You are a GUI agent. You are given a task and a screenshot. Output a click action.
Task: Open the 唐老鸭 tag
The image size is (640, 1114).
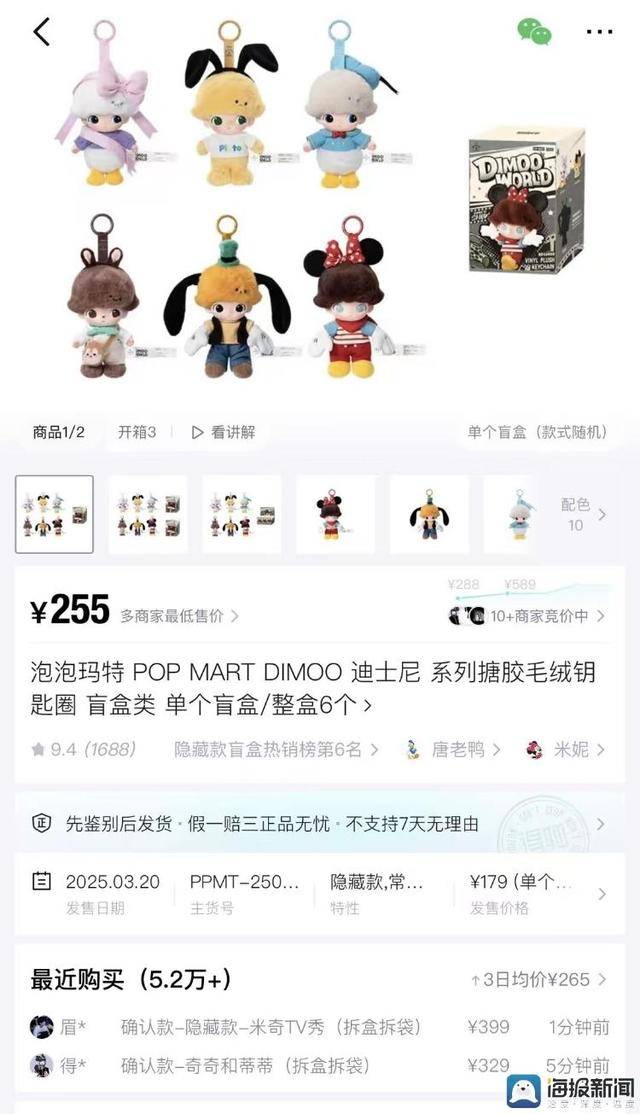(455, 749)
